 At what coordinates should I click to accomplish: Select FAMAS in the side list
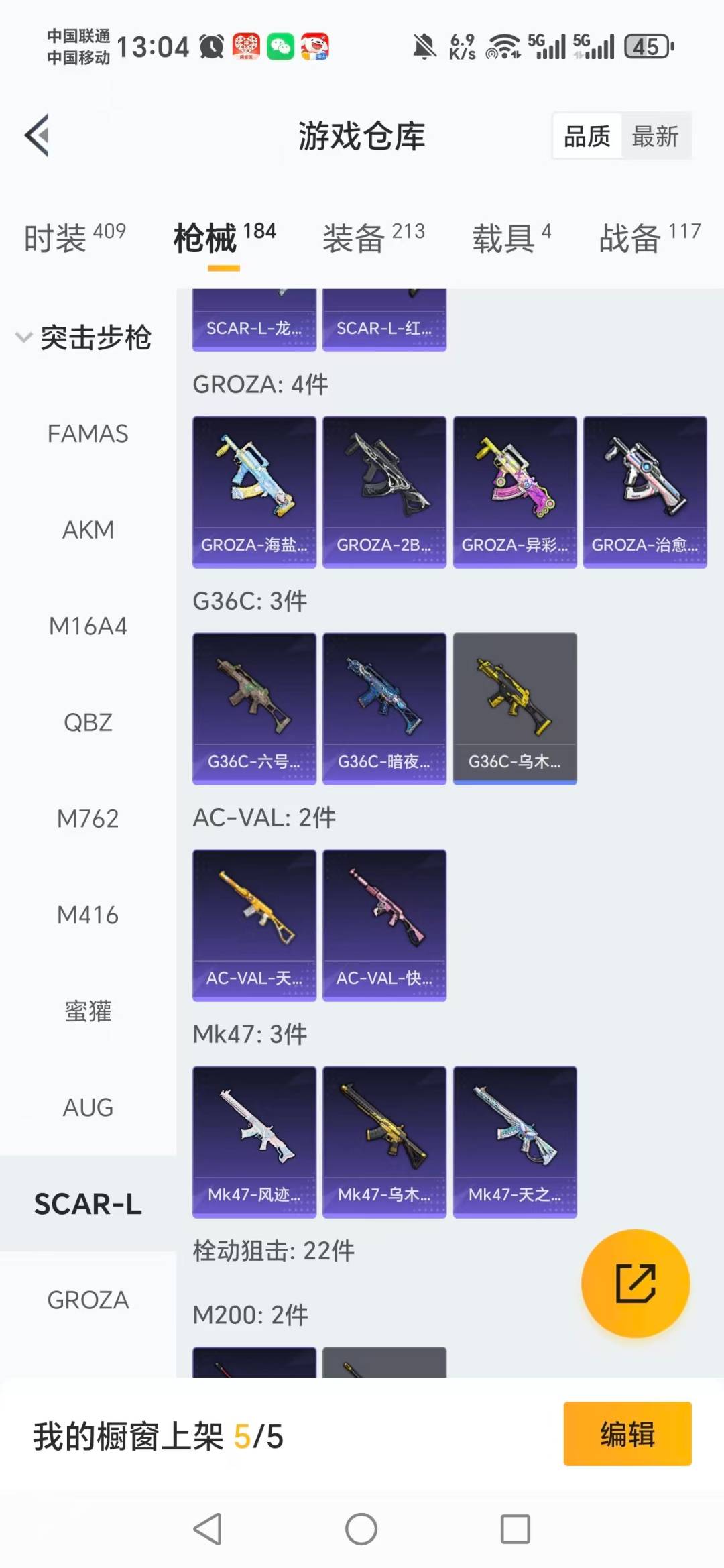pos(88,434)
